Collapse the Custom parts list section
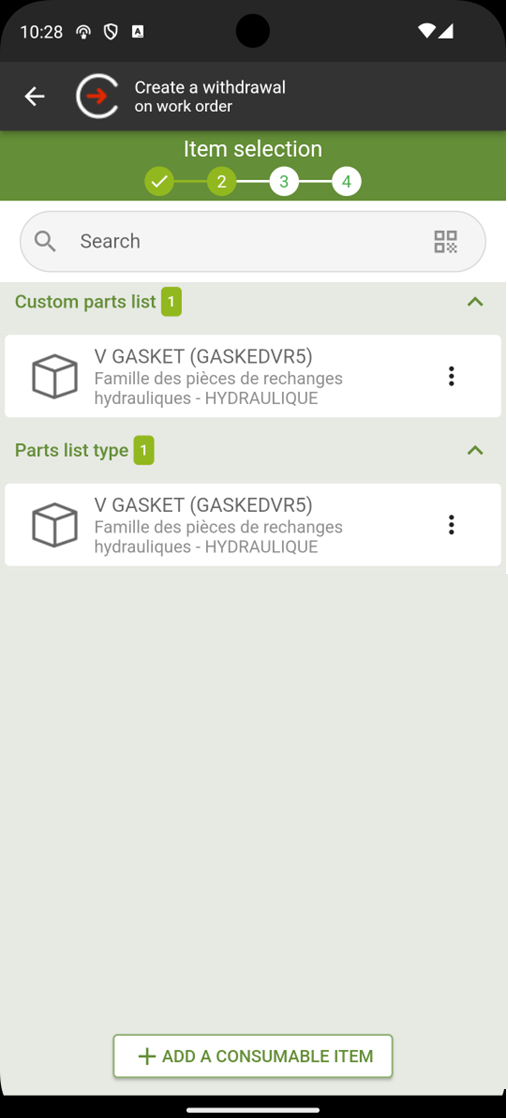Screen dimensions: 508x1118 click(475, 302)
